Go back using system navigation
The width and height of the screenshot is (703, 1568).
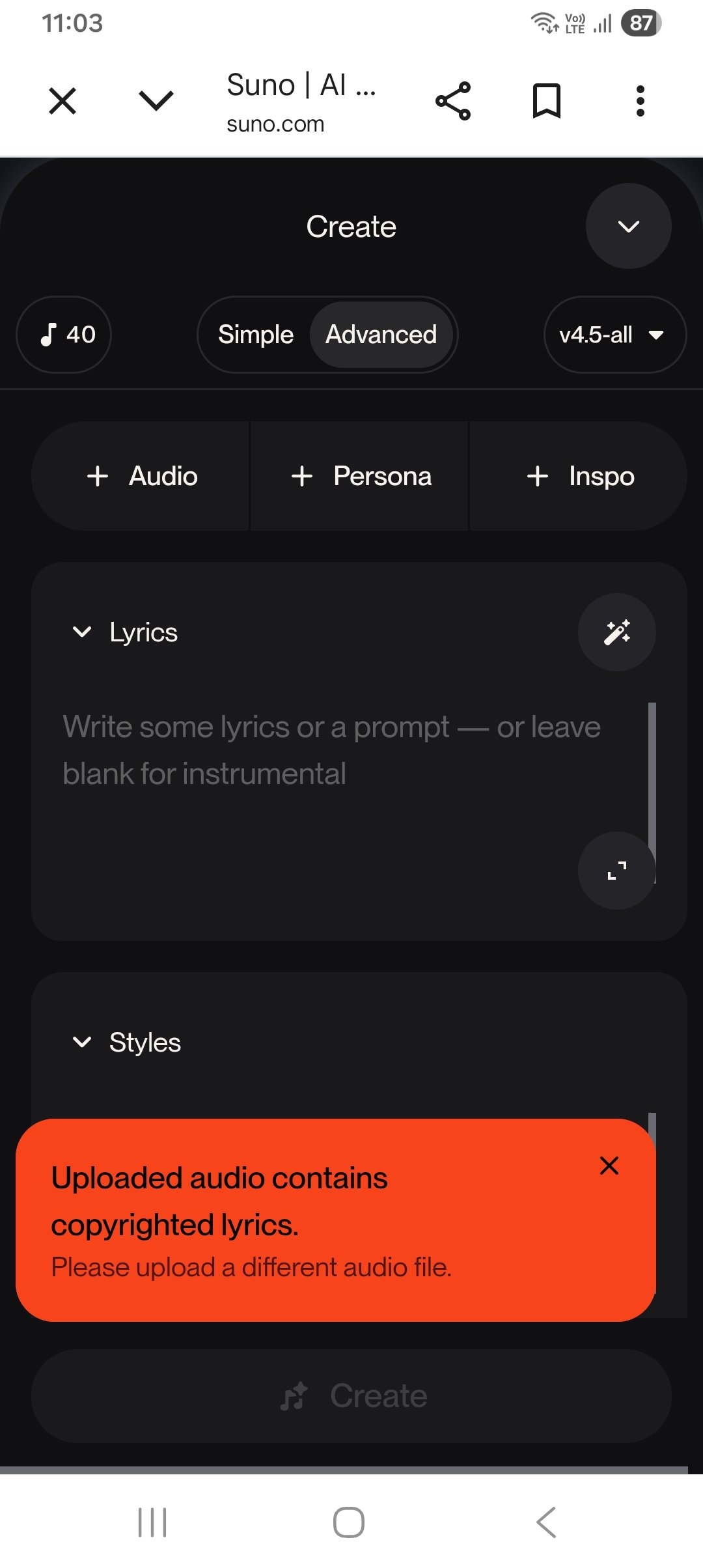545,1522
